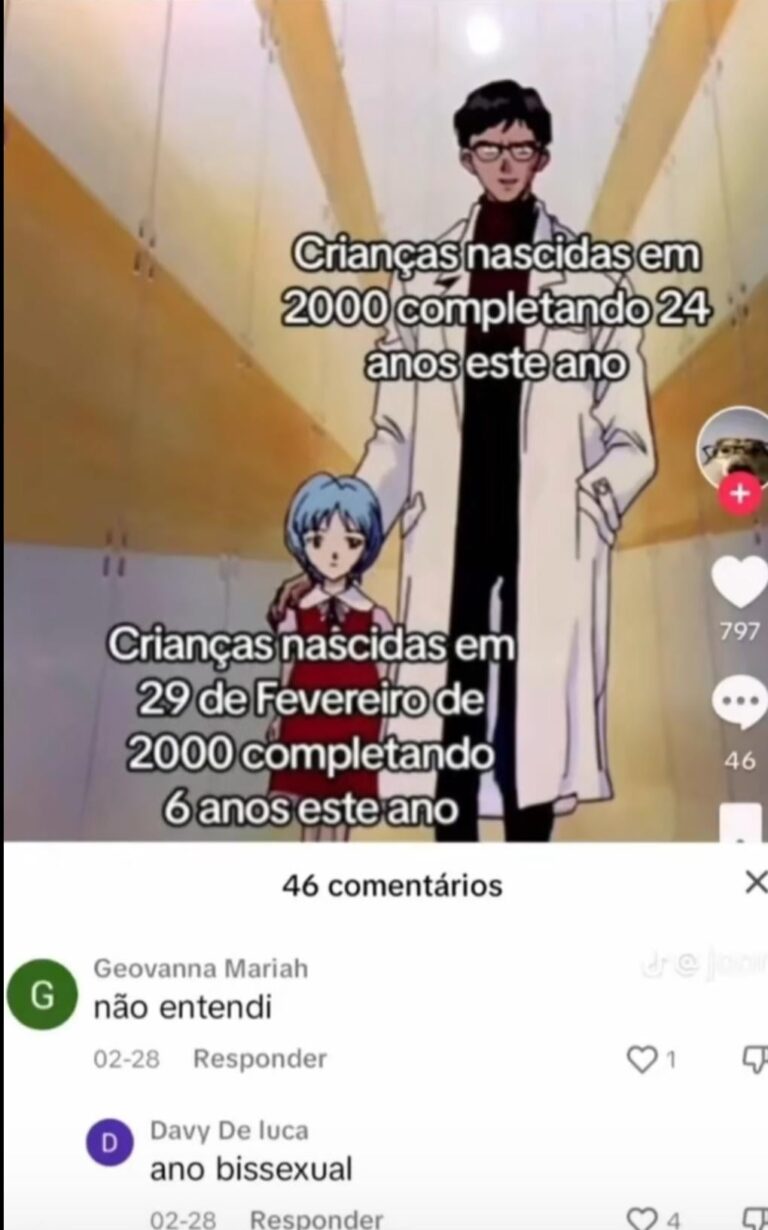Viewport: 768px width, 1230px height.
Task: Open Geovanna Mariah's profile avatar
Action: (42, 995)
